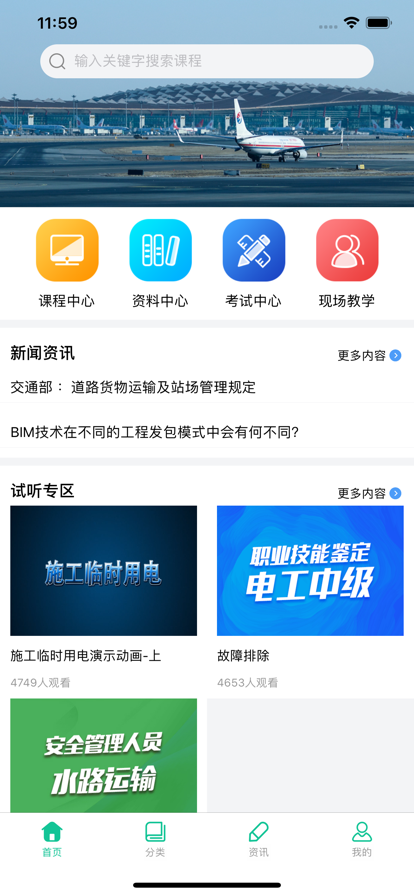Open 课程中心 course center
414x896 pixels.
[x=67, y=263]
